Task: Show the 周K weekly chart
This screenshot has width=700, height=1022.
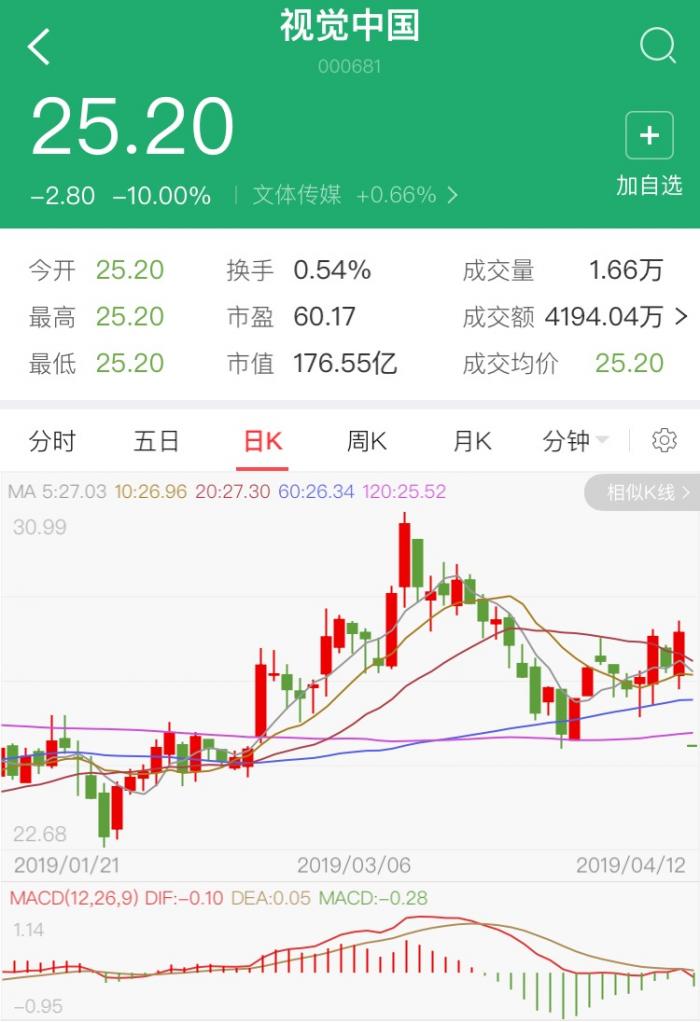Action: (366, 441)
